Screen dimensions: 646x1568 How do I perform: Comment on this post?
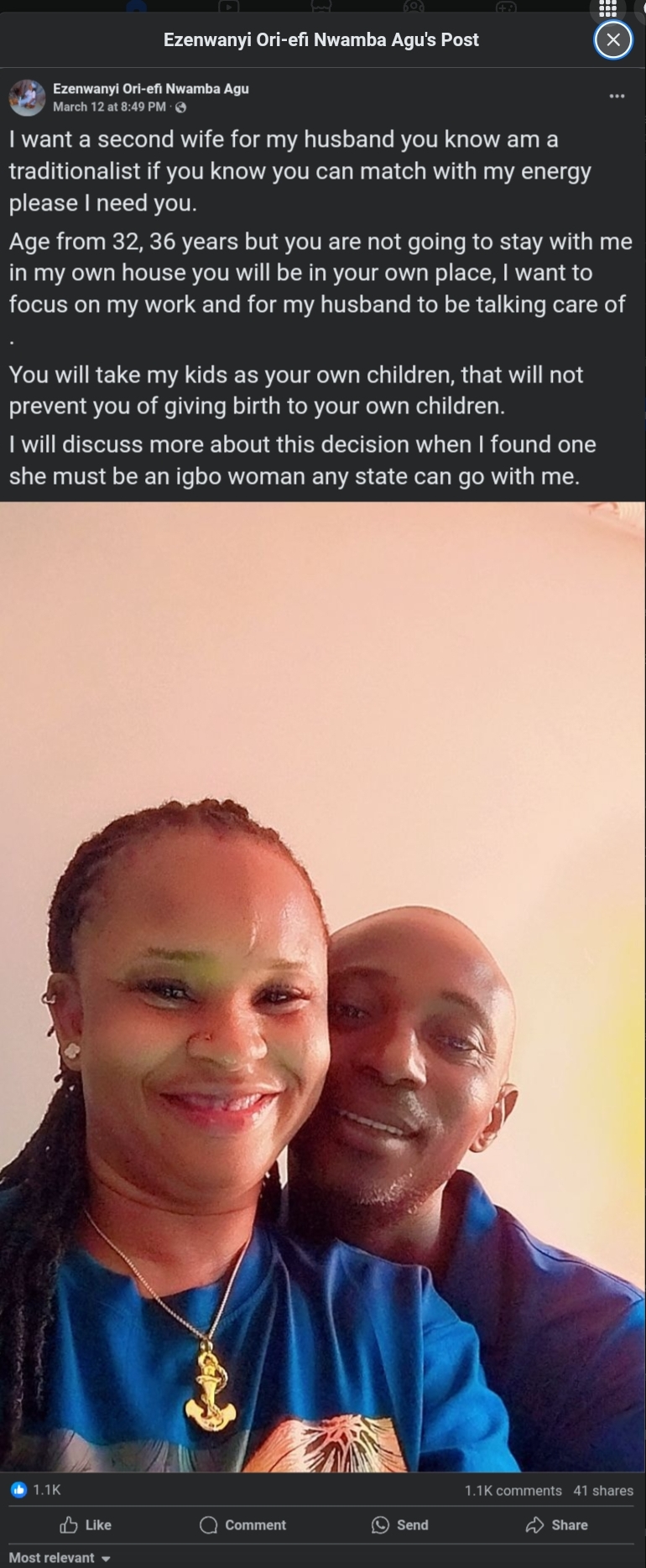pyautogui.click(x=243, y=1524)
